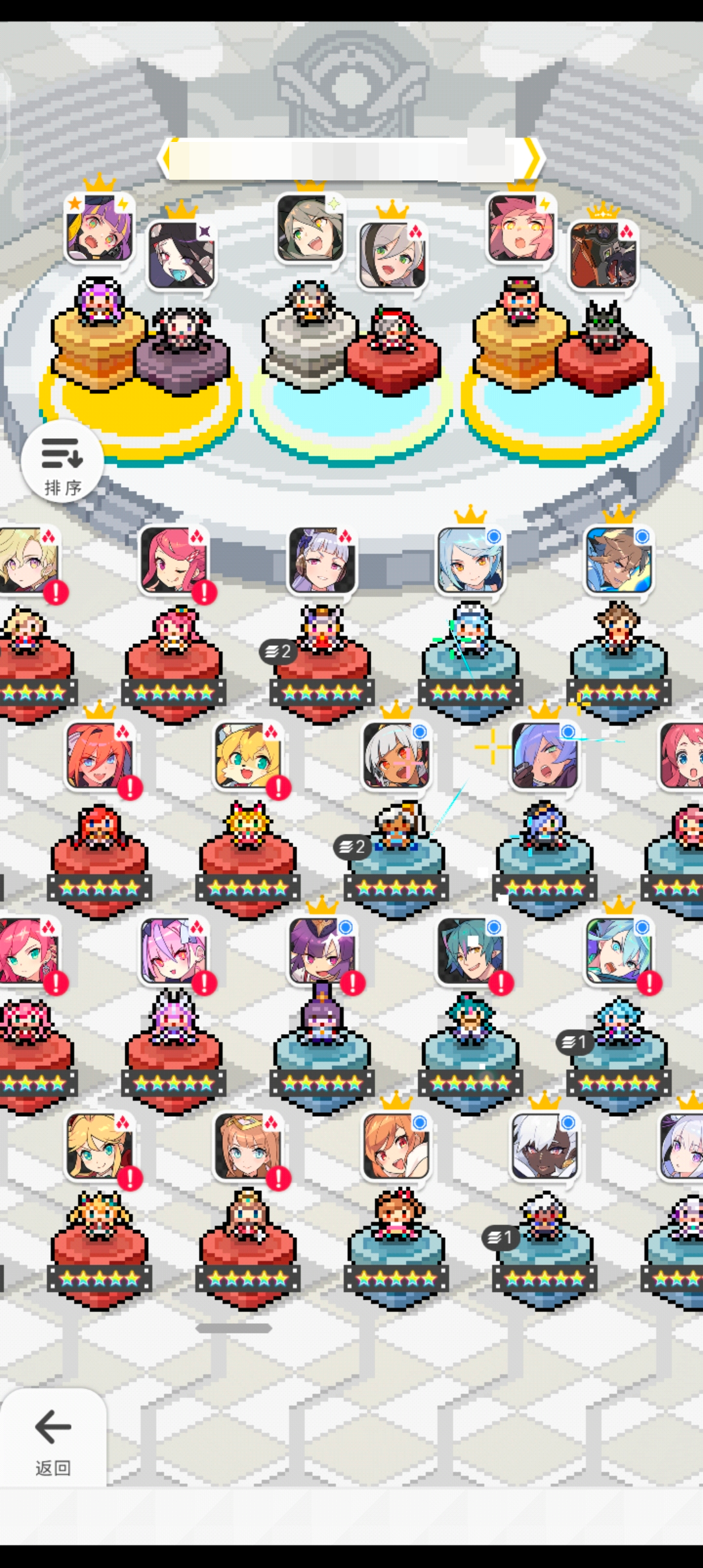Choose the purple witch-hat hero portrait
703x1568 pixels.
(322, 952)
